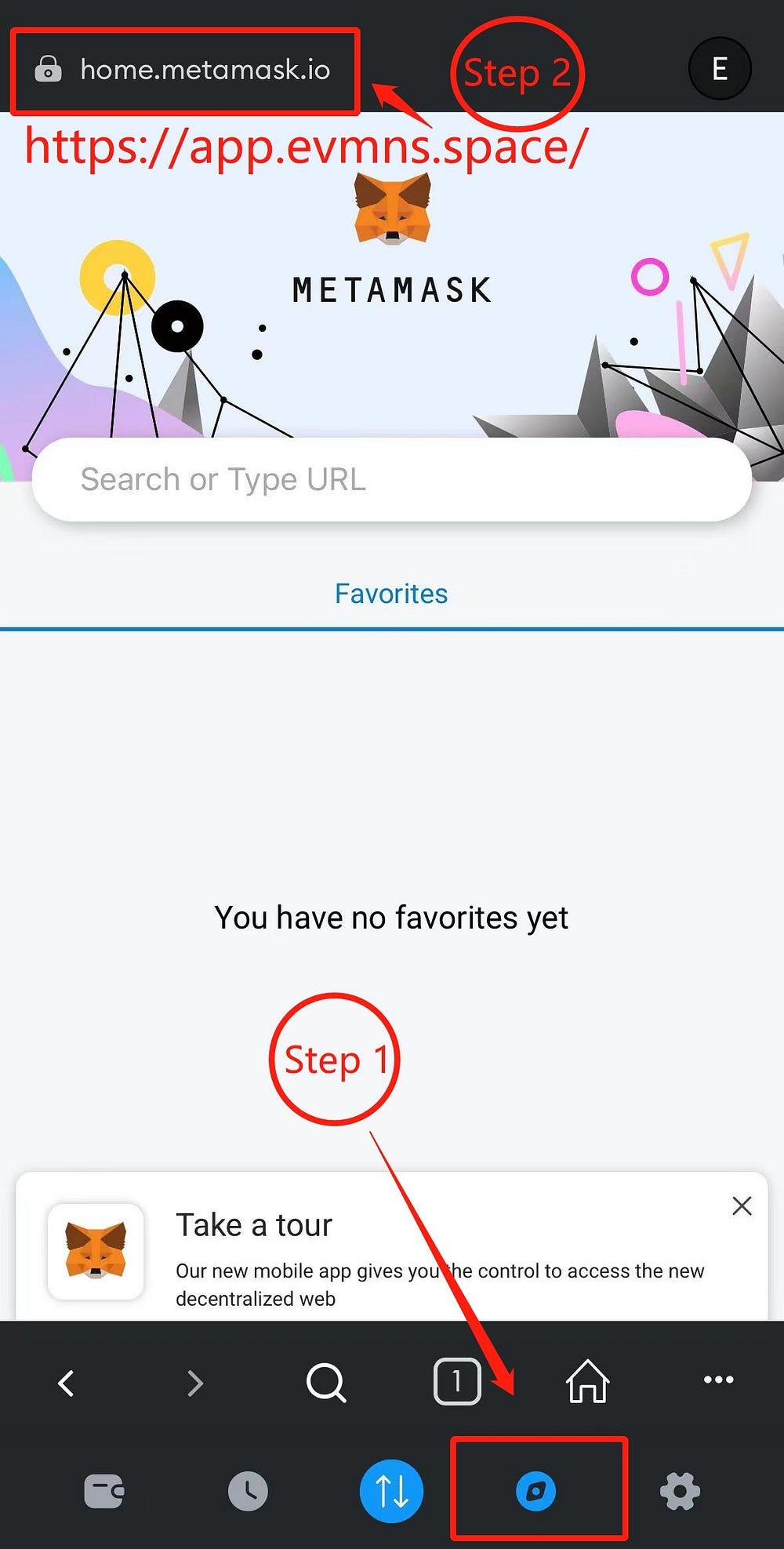
Task: Open the Take a tour card
Action: 392,1251
